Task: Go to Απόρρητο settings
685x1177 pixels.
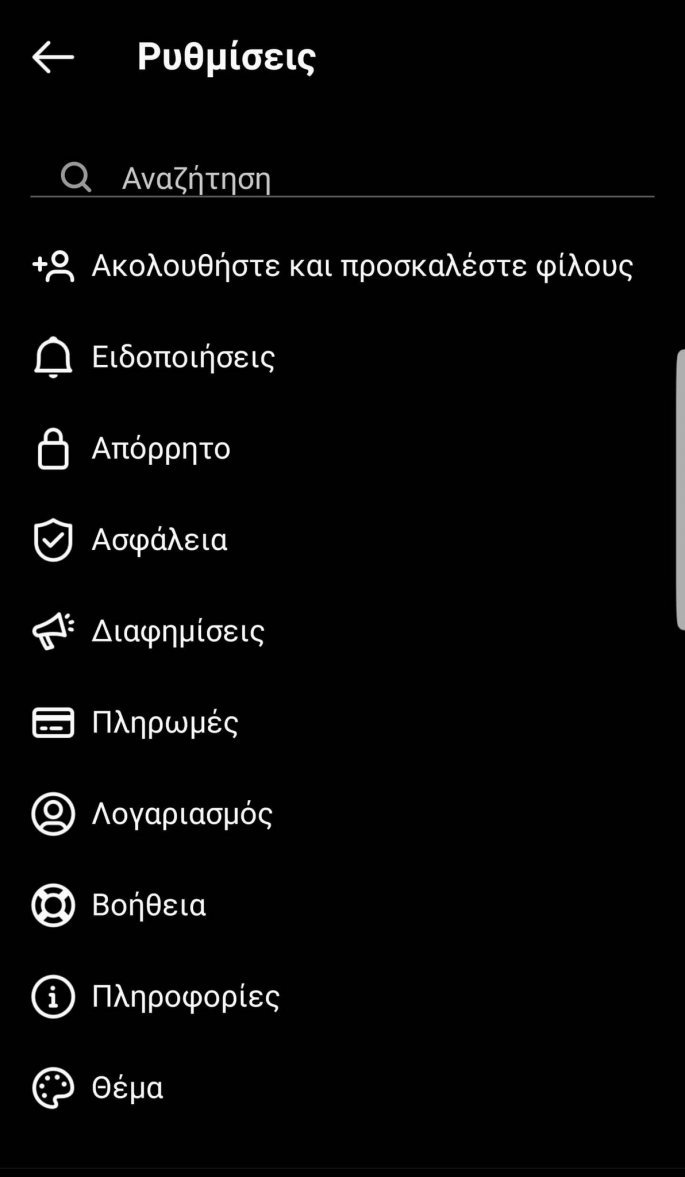Action: [x=161, y=449]
